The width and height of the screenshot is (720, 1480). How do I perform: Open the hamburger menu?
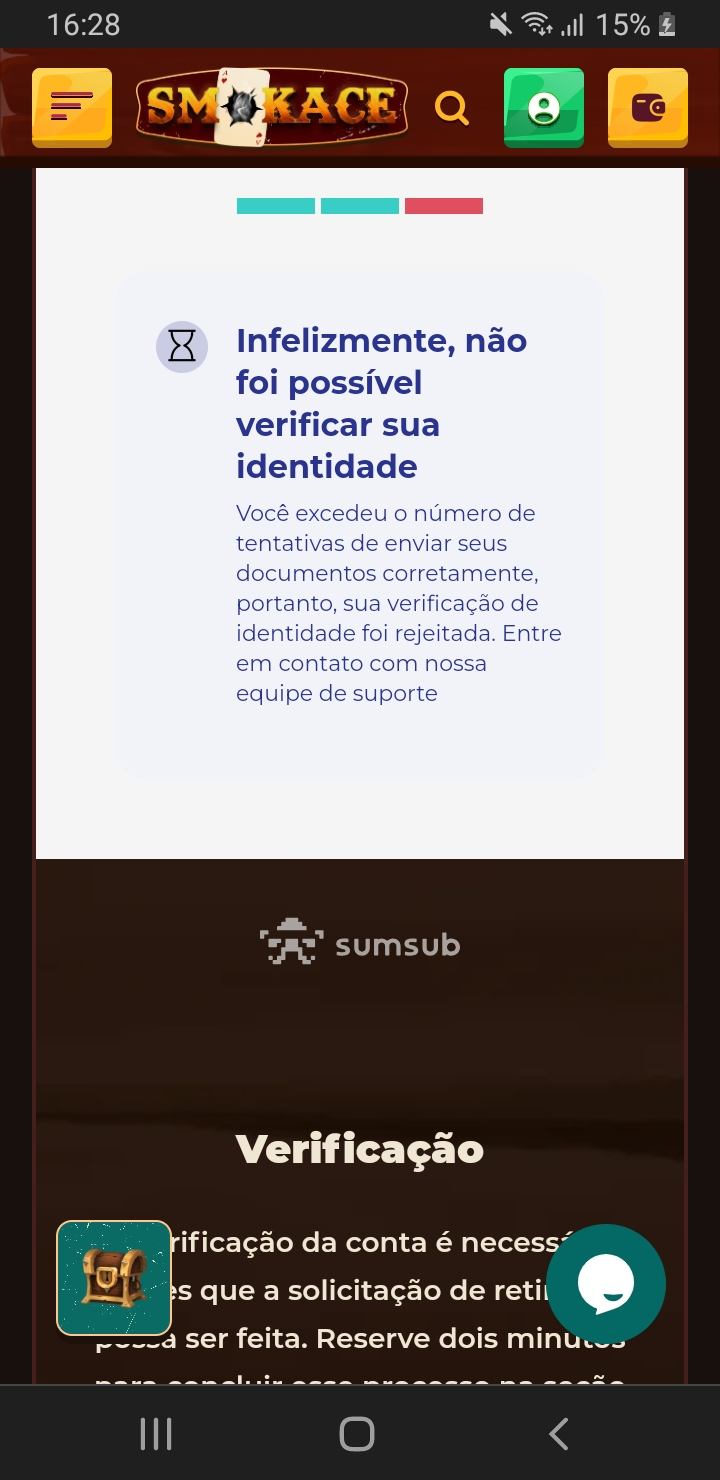[72, 107]
